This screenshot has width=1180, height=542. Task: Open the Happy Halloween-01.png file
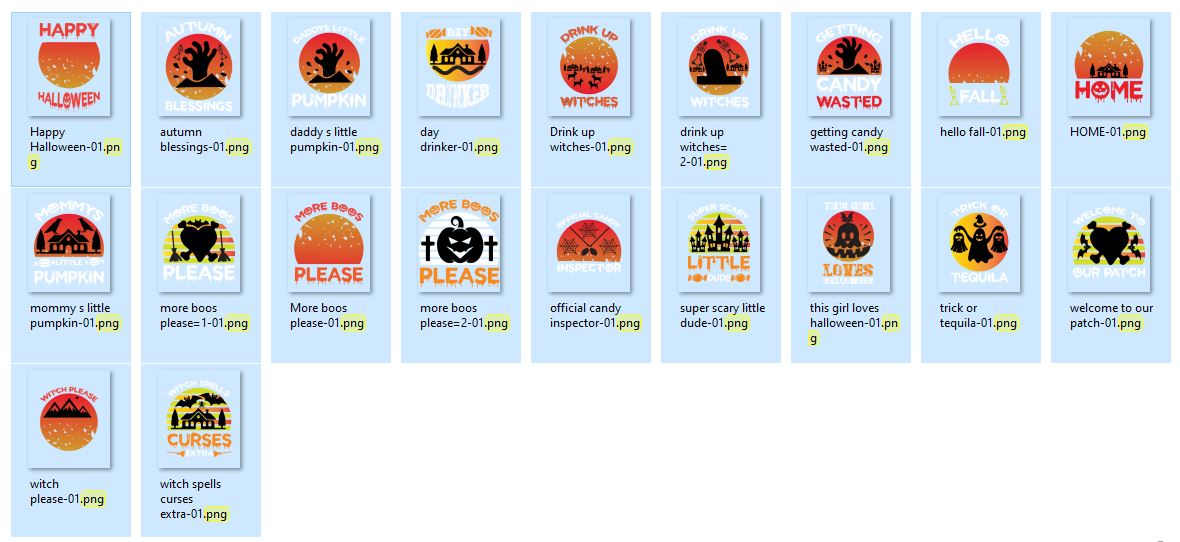point(70,67)
